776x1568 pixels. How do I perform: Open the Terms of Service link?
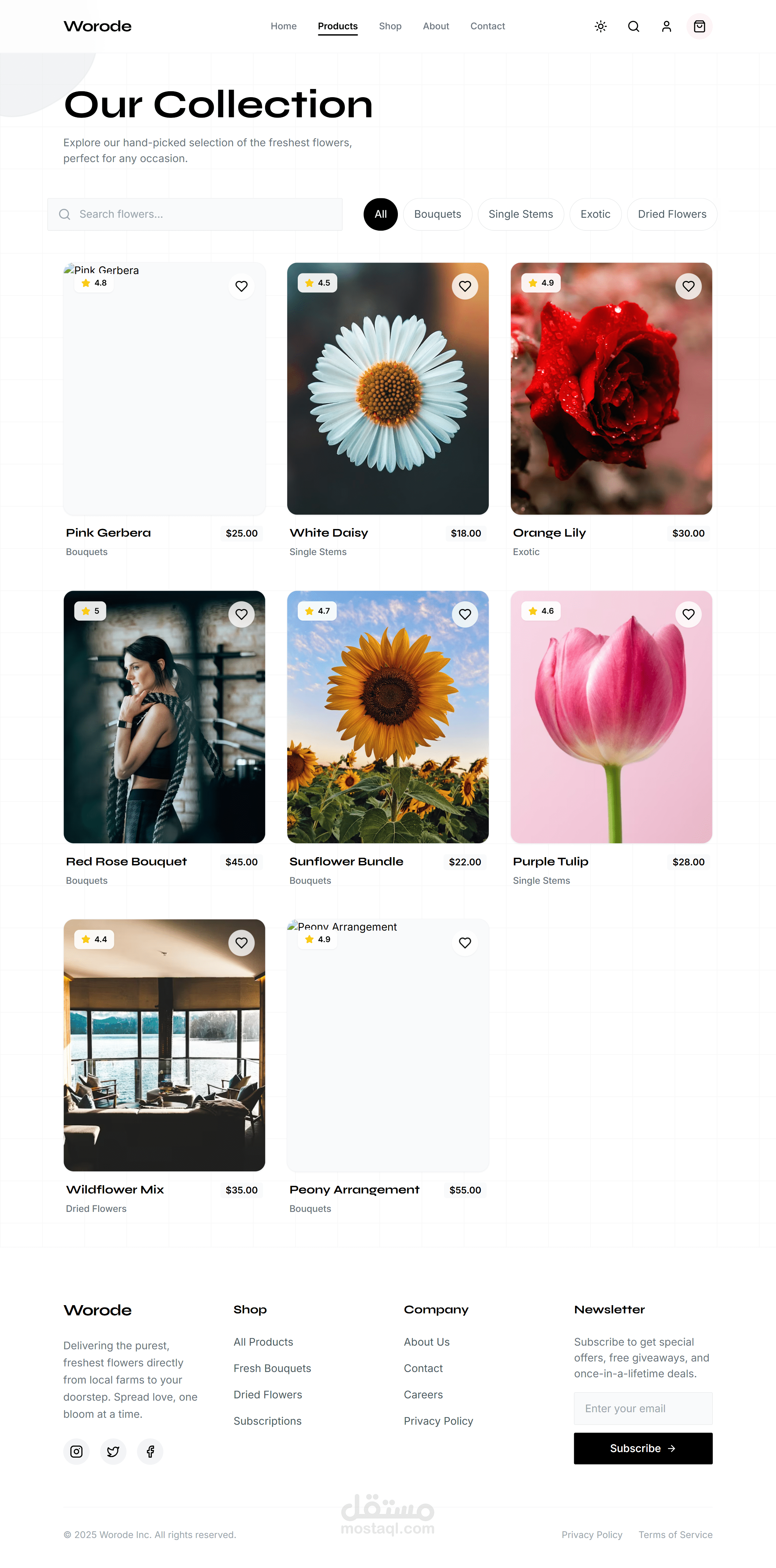pos(675,1534)
